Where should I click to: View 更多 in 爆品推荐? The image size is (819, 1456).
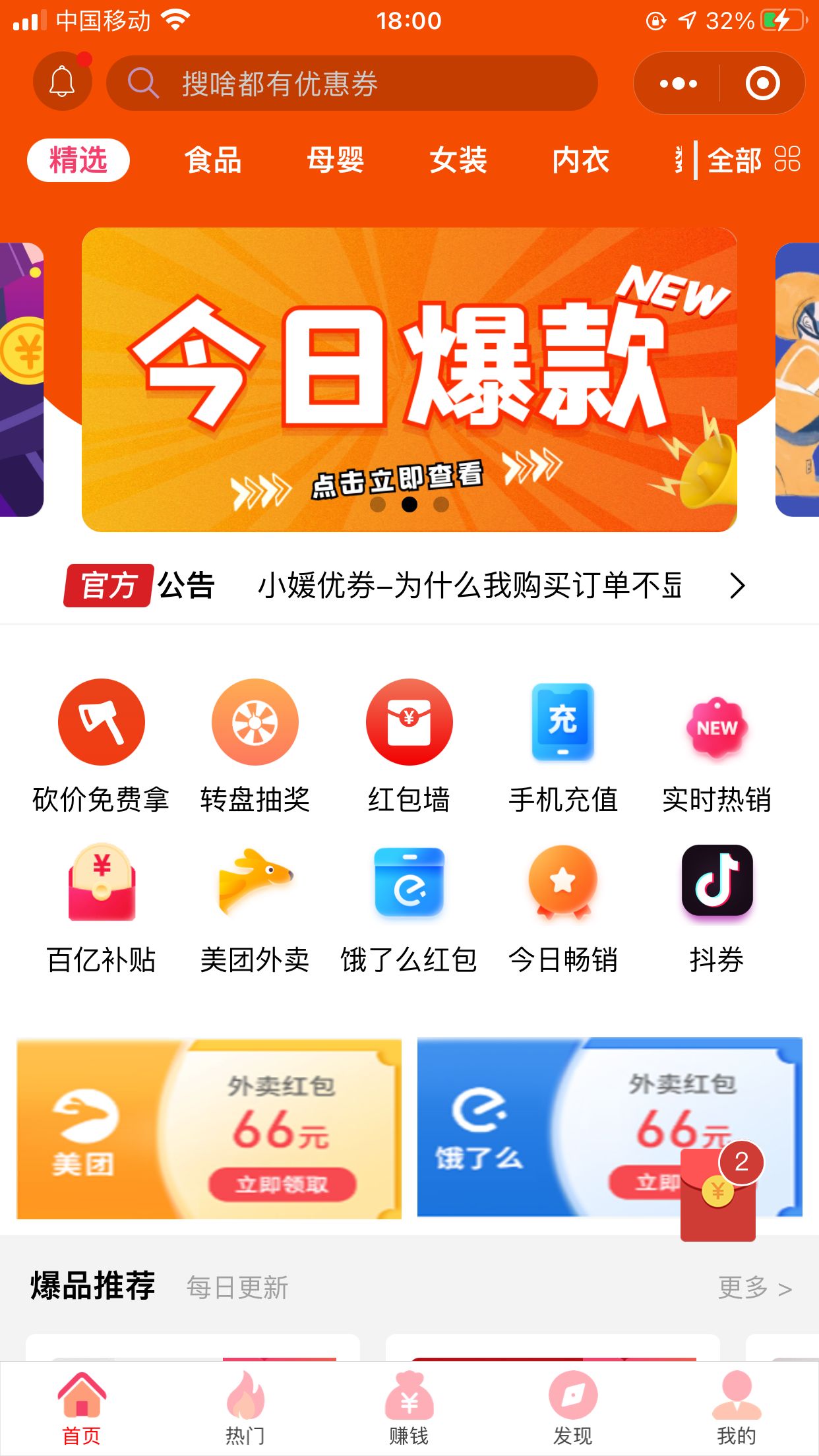point(754,1287)
